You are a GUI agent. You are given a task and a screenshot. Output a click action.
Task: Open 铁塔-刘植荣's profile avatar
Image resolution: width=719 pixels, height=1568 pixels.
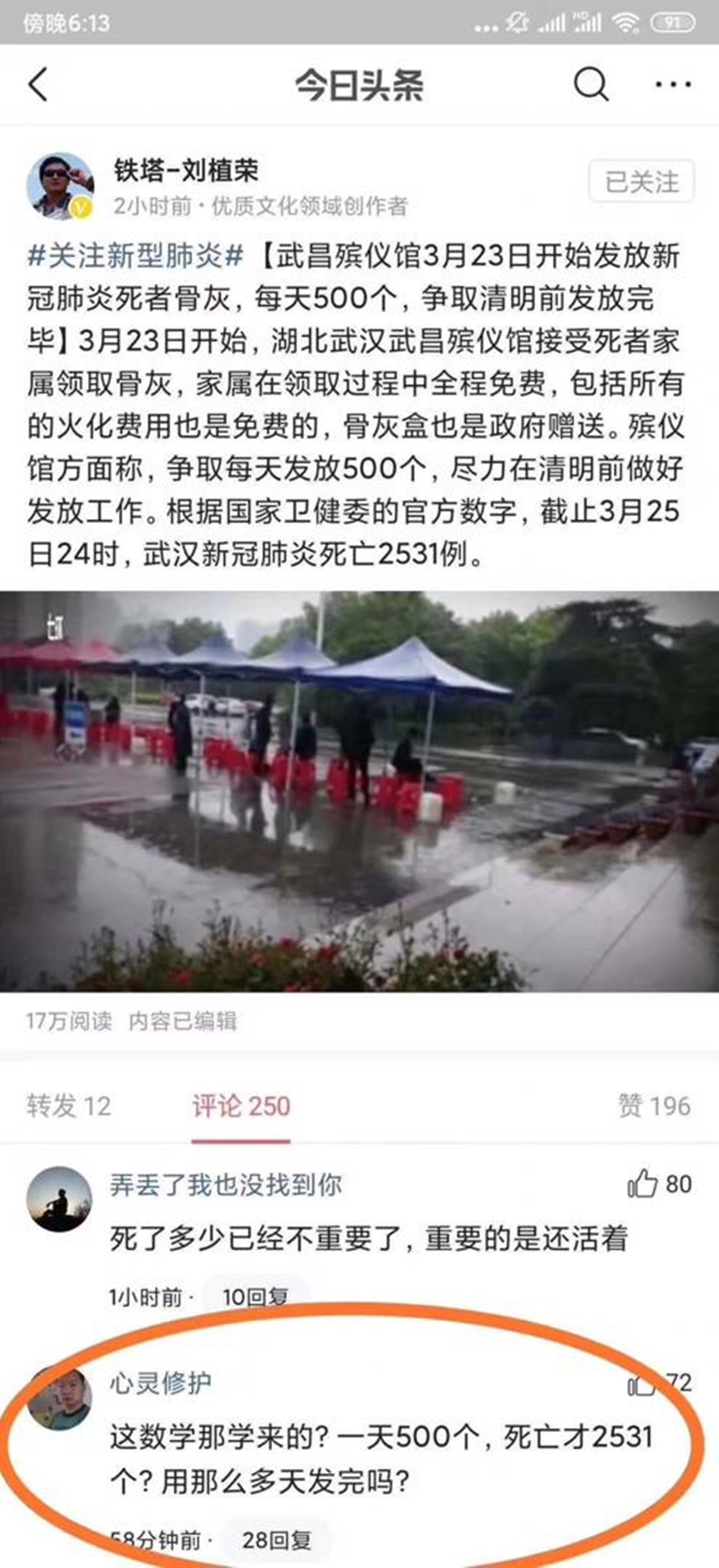tap(59, 185)
